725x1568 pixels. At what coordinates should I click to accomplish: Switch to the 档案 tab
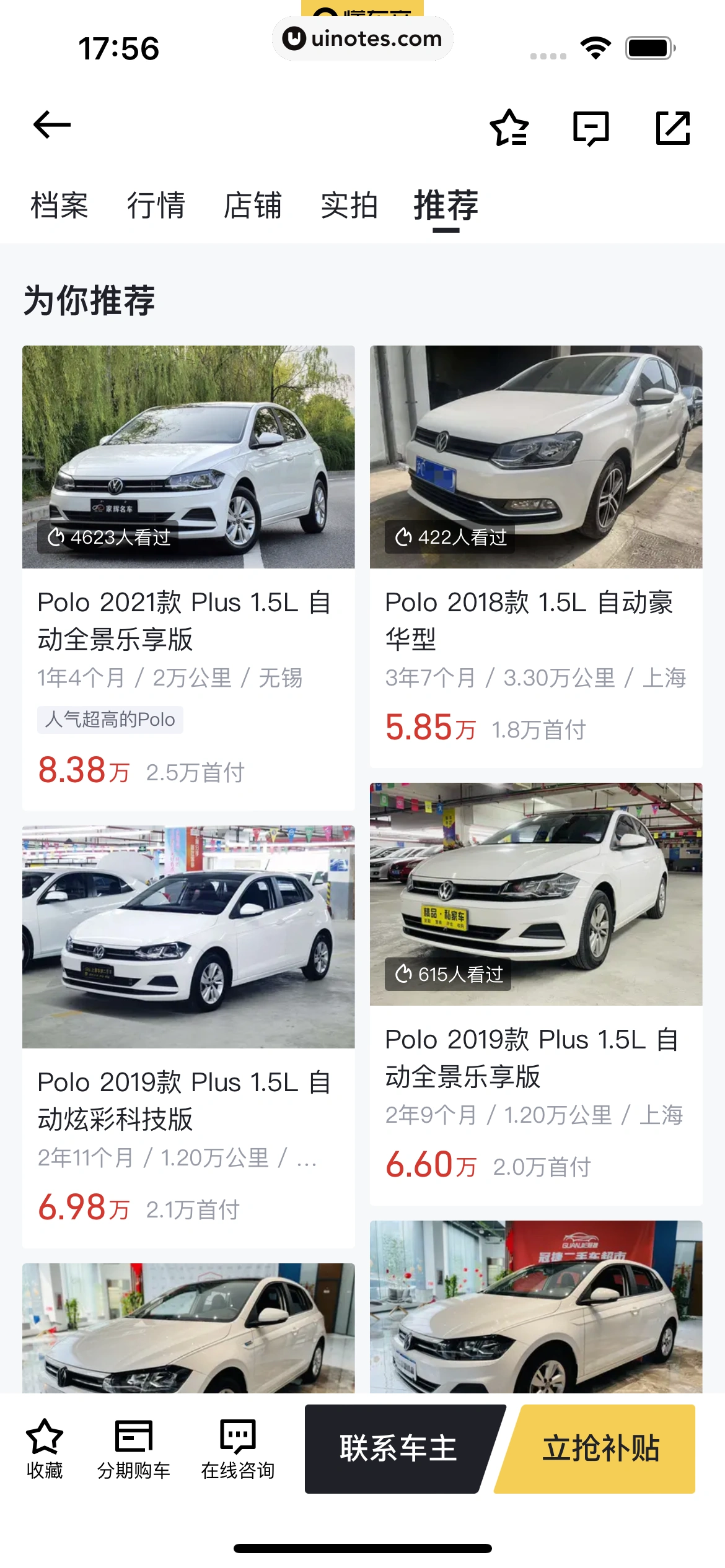(x=59, y=206)
